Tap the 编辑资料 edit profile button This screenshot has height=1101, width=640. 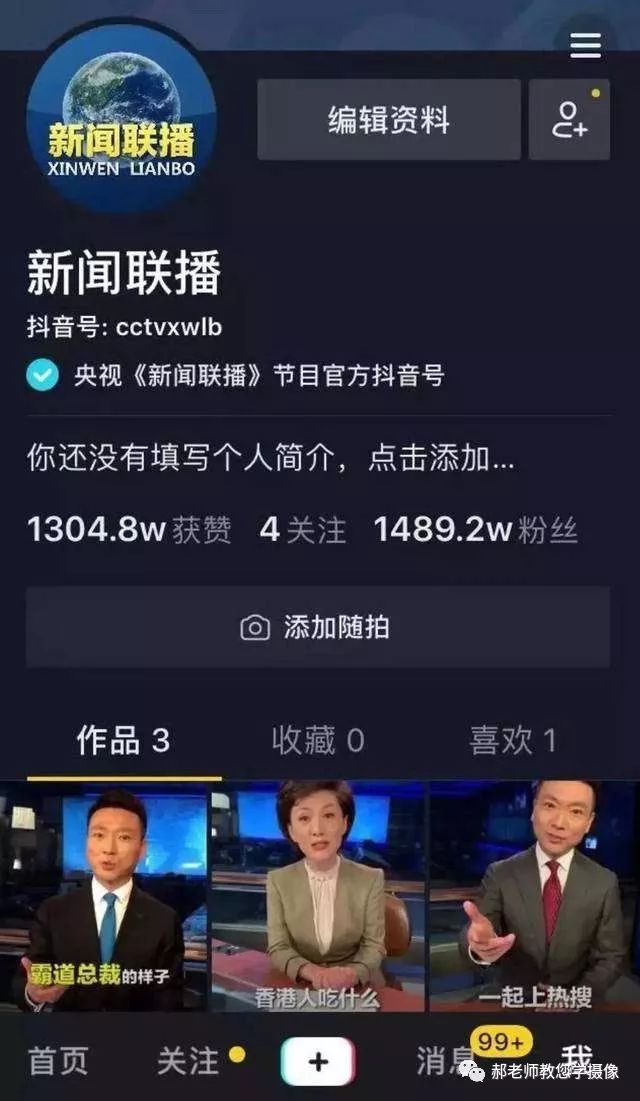(x=388, y=119)
